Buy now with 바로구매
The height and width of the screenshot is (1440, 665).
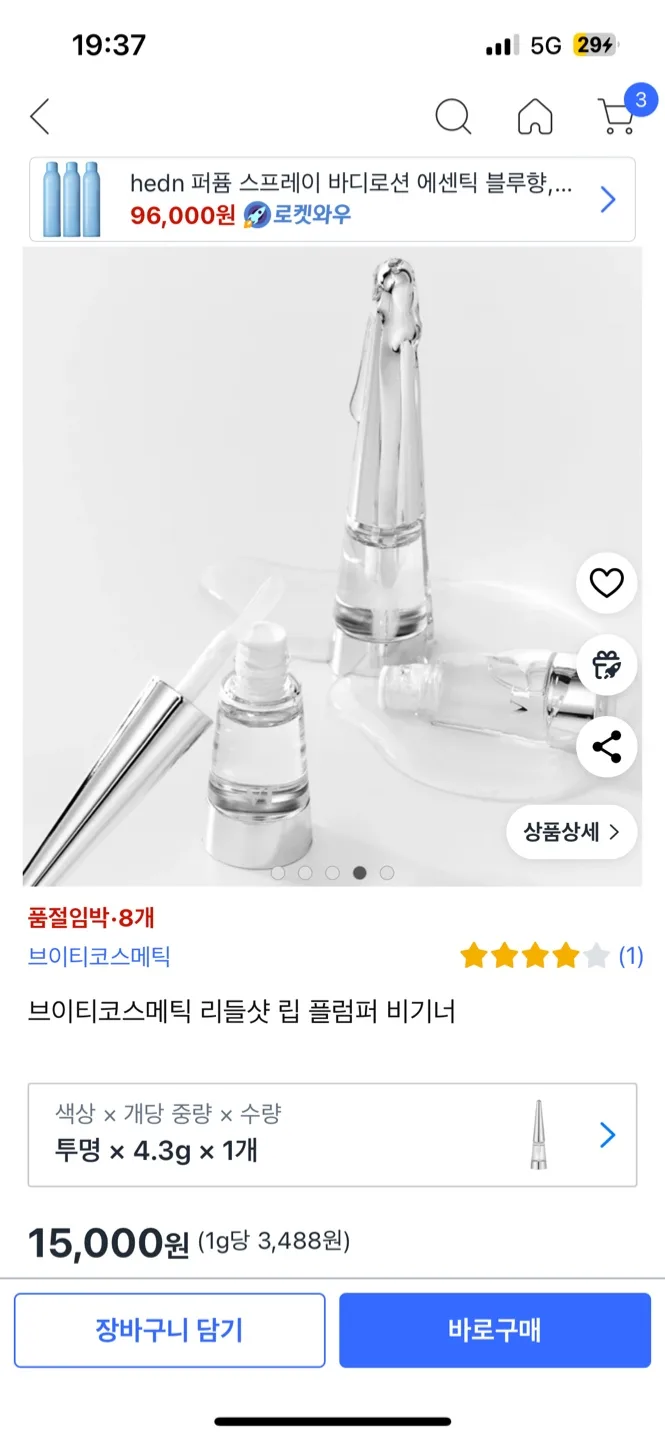pyautogui.click(x=494, y=1330)
